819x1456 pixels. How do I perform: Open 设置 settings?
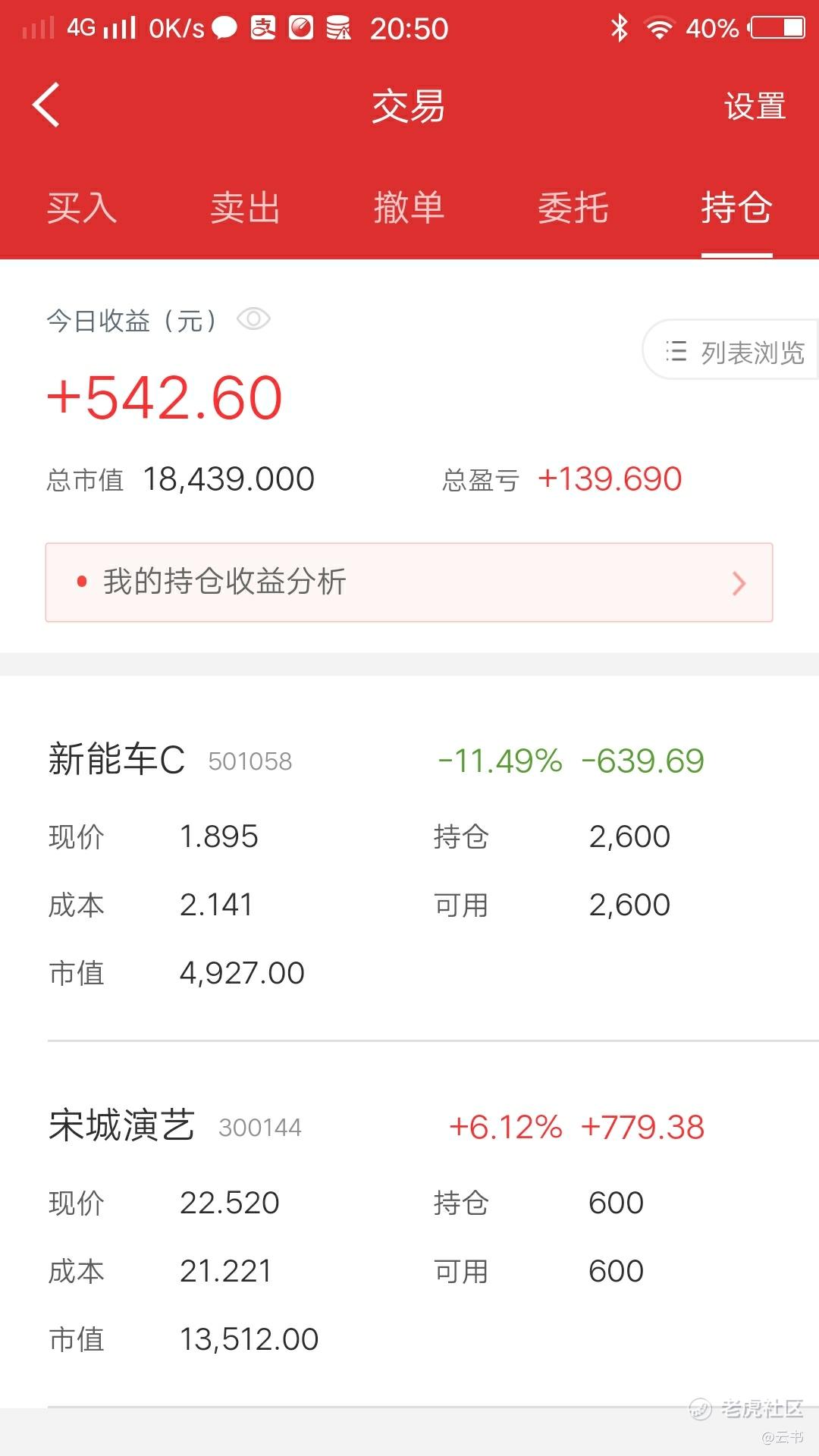[755, 105]
